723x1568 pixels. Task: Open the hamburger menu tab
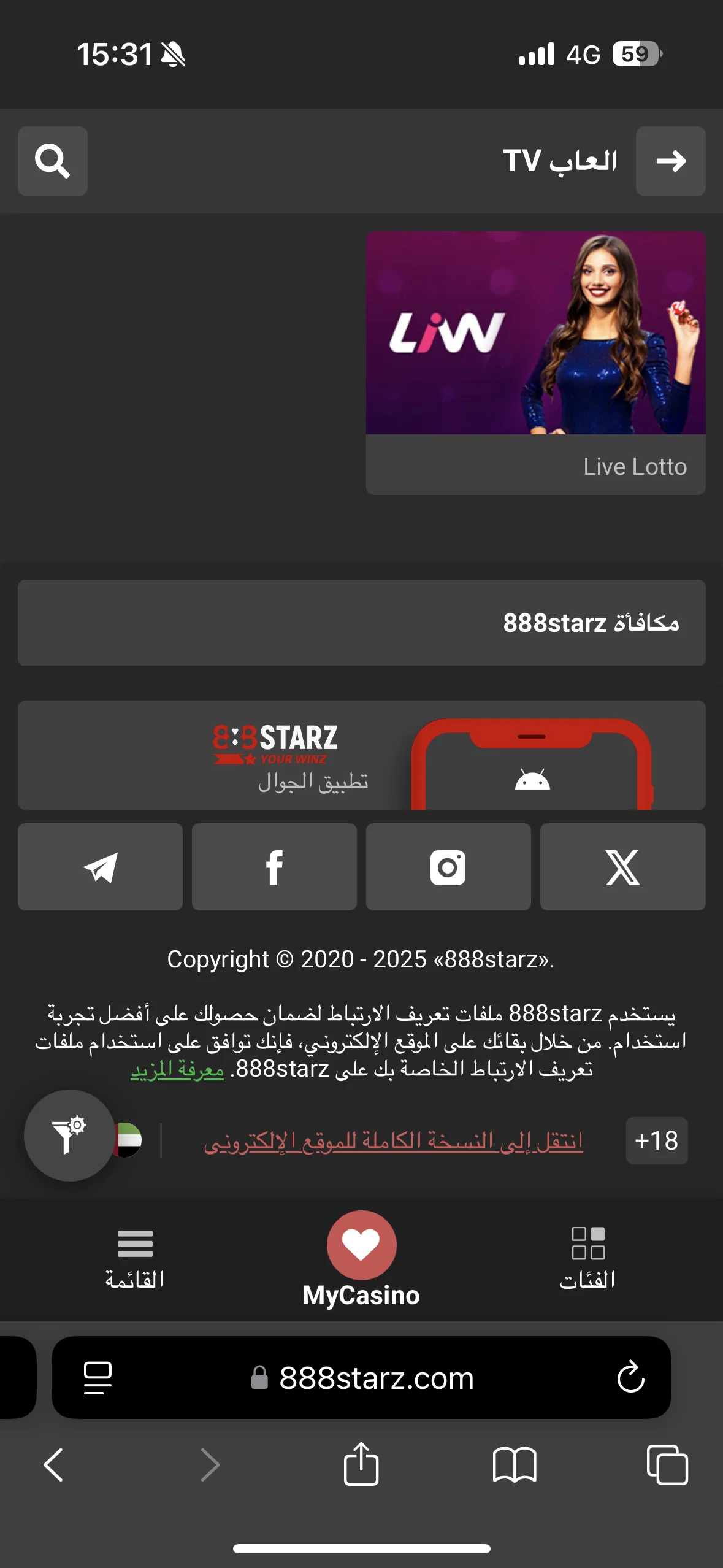[x=135, y=1255]
